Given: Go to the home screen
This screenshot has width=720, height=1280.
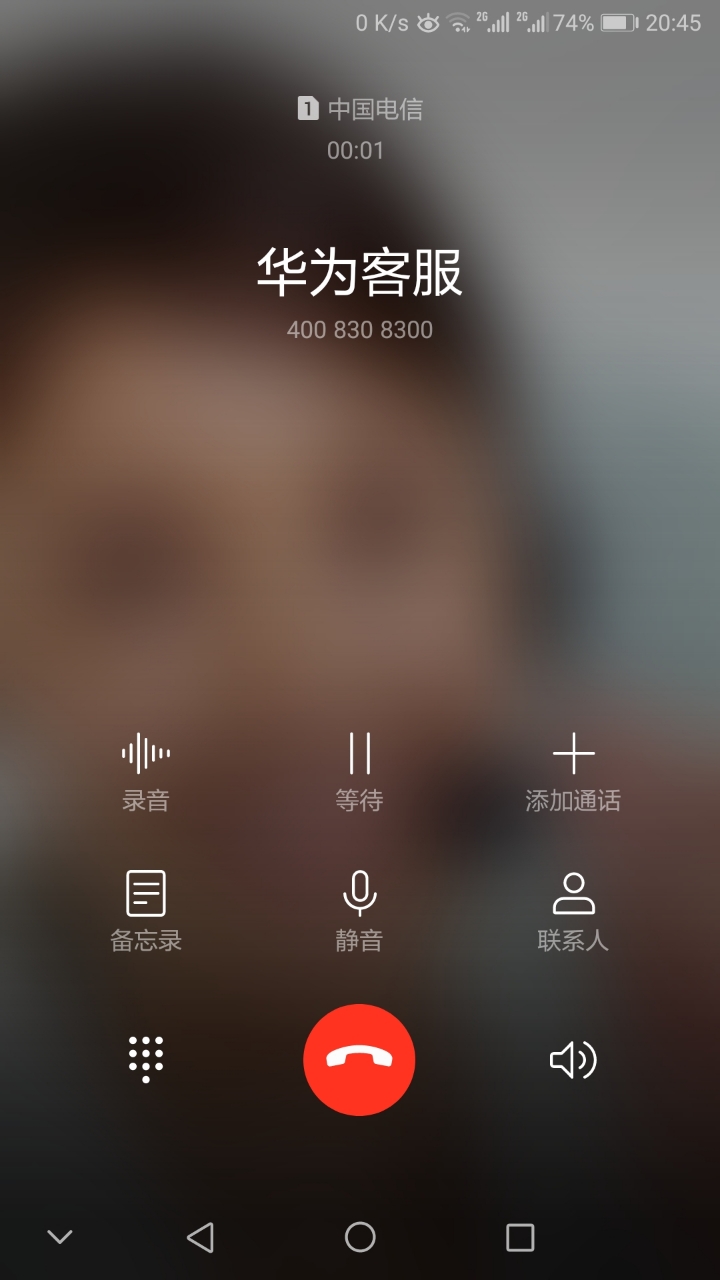Looking at the screenshot, I should click(x=360, y=1237).
